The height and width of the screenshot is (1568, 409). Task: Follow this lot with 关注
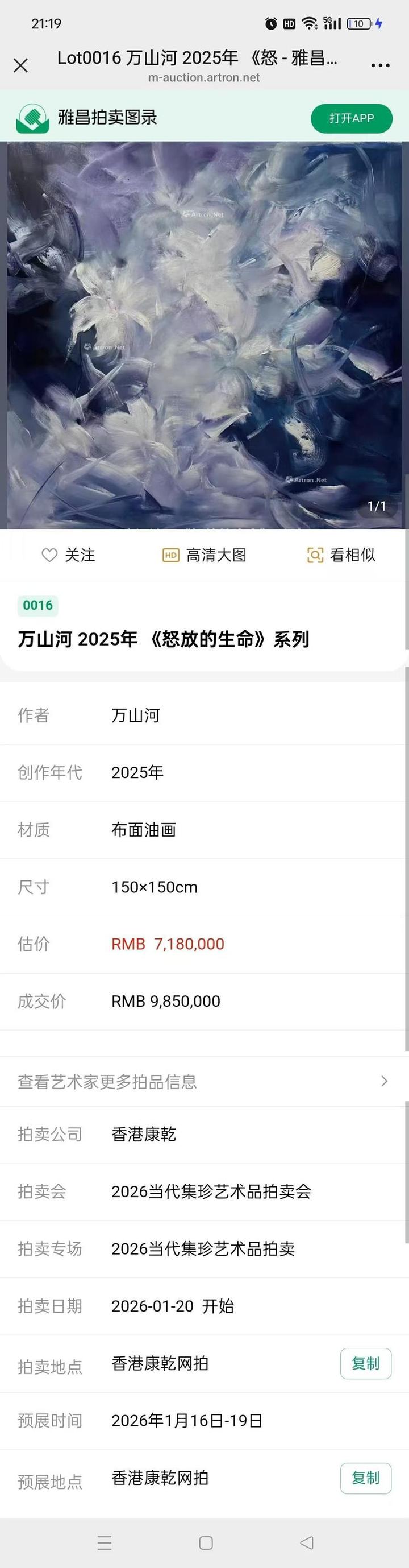tap(68, 555)
